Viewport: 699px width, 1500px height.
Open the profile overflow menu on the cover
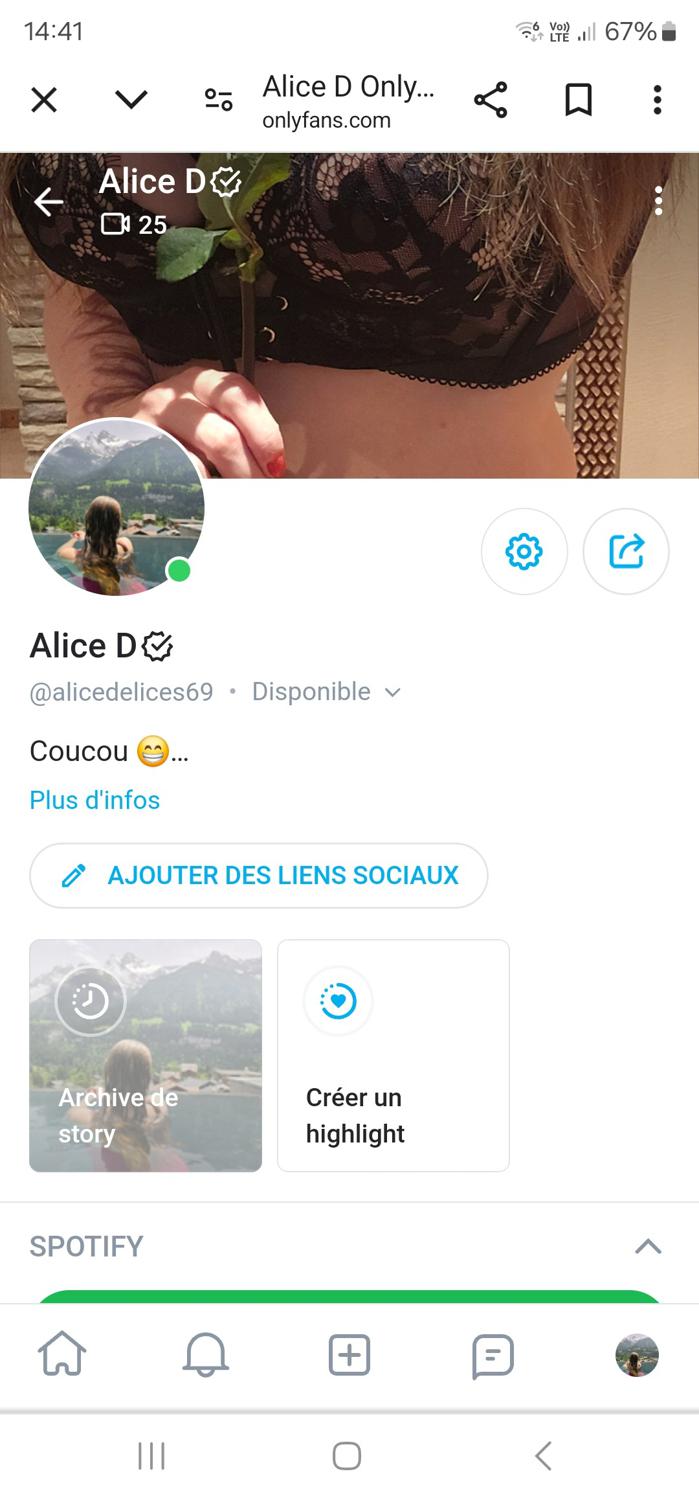(x=658, y=201)
